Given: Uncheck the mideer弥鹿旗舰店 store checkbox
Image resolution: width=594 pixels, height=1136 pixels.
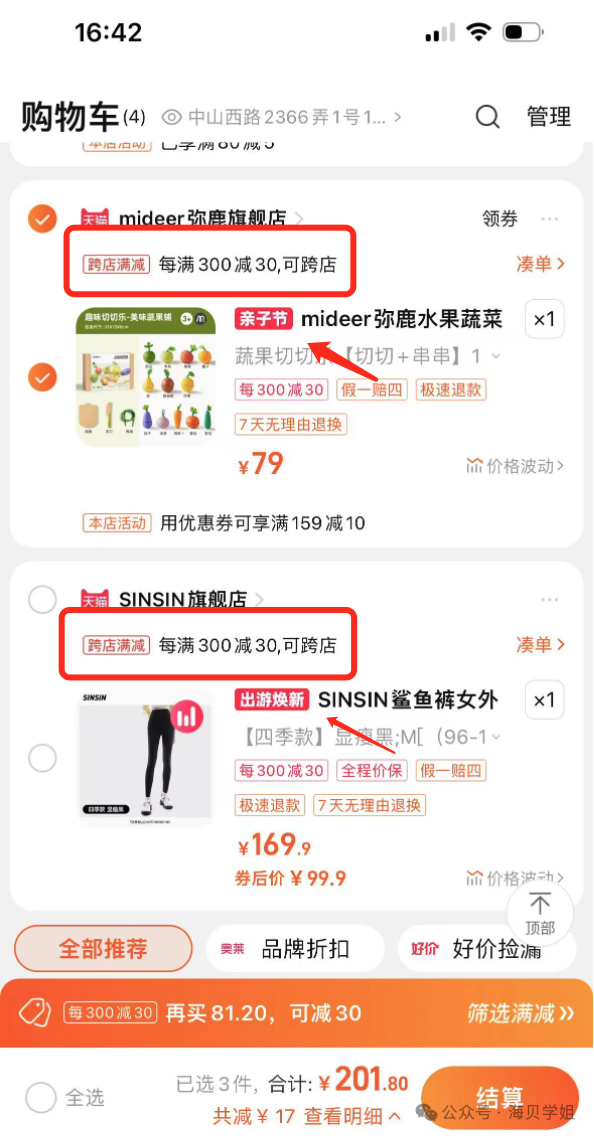Looking at the screenshot, I should click(42, 219).
